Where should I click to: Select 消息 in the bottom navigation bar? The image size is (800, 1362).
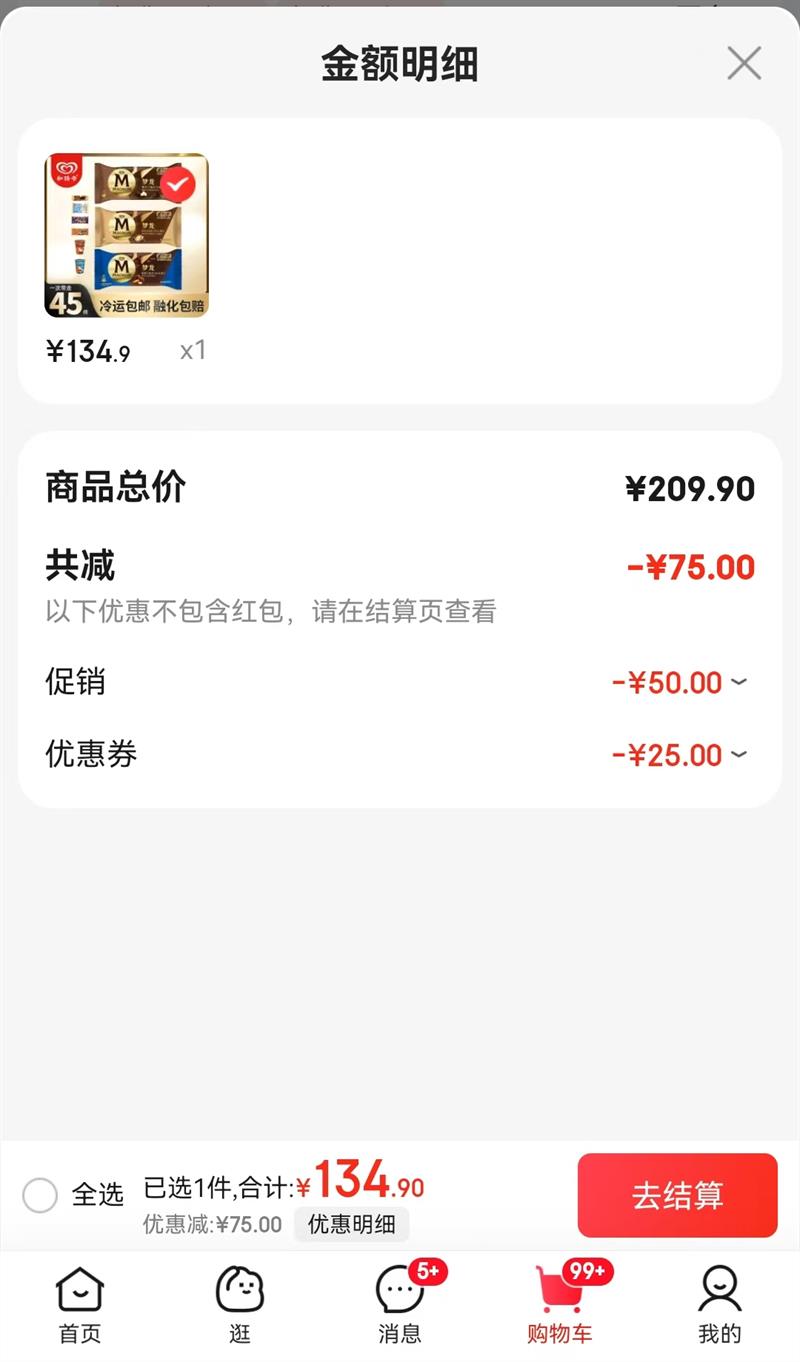(398, 1300)
